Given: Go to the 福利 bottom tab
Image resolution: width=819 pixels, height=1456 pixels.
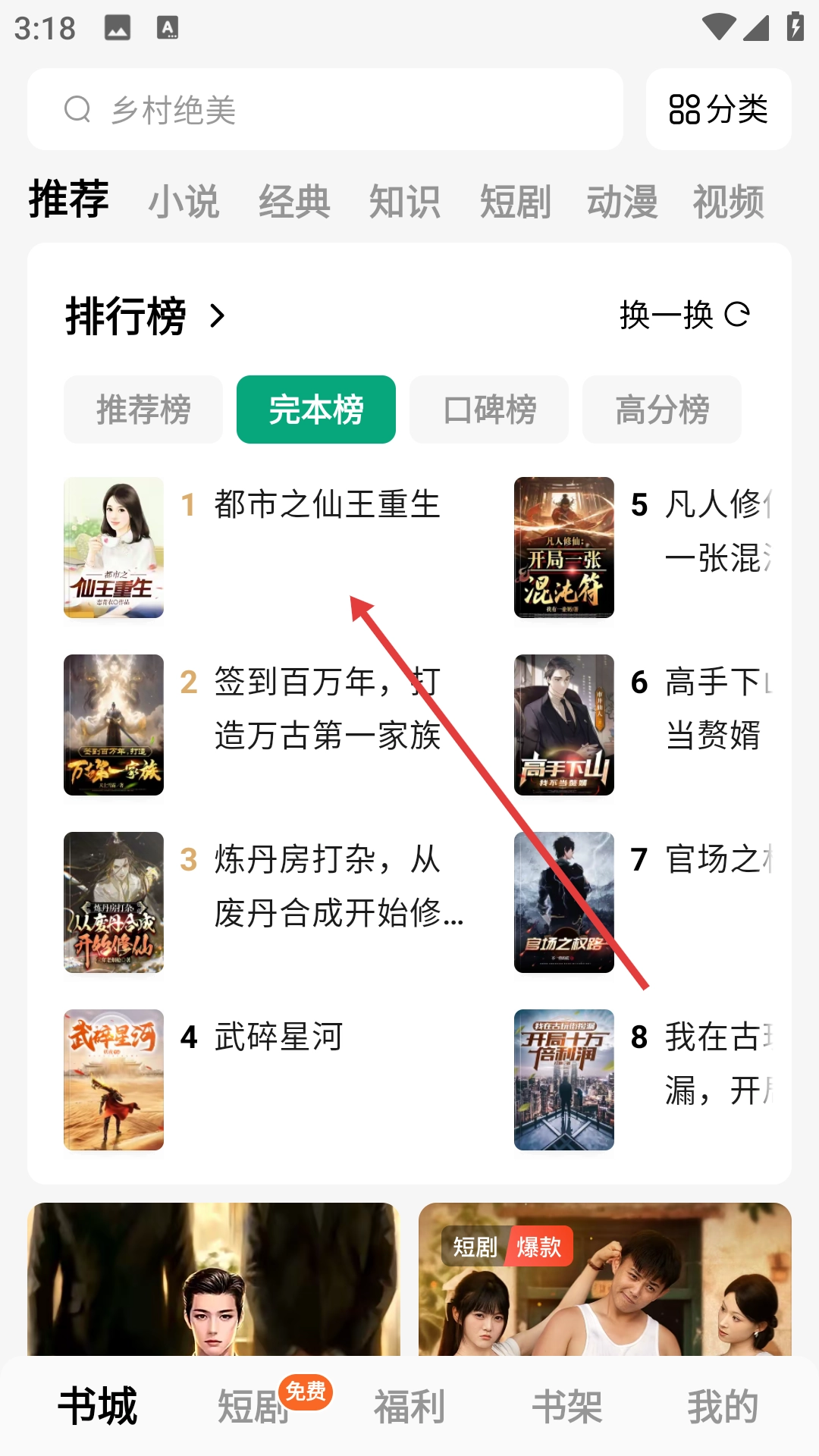Looking at the screenshot, I should coord(409,1407).
